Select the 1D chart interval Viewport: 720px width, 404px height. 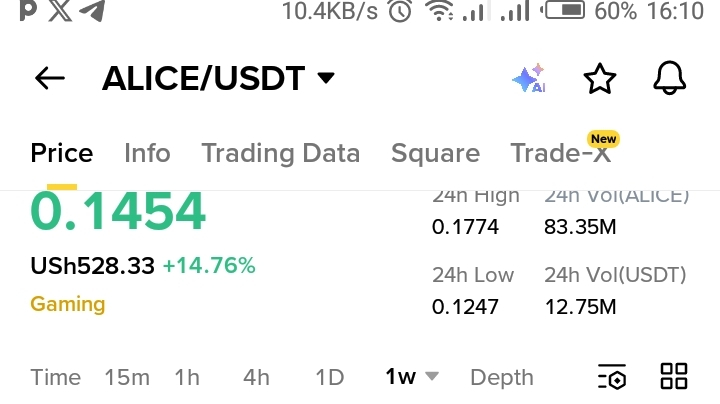[x=330, y=377]
